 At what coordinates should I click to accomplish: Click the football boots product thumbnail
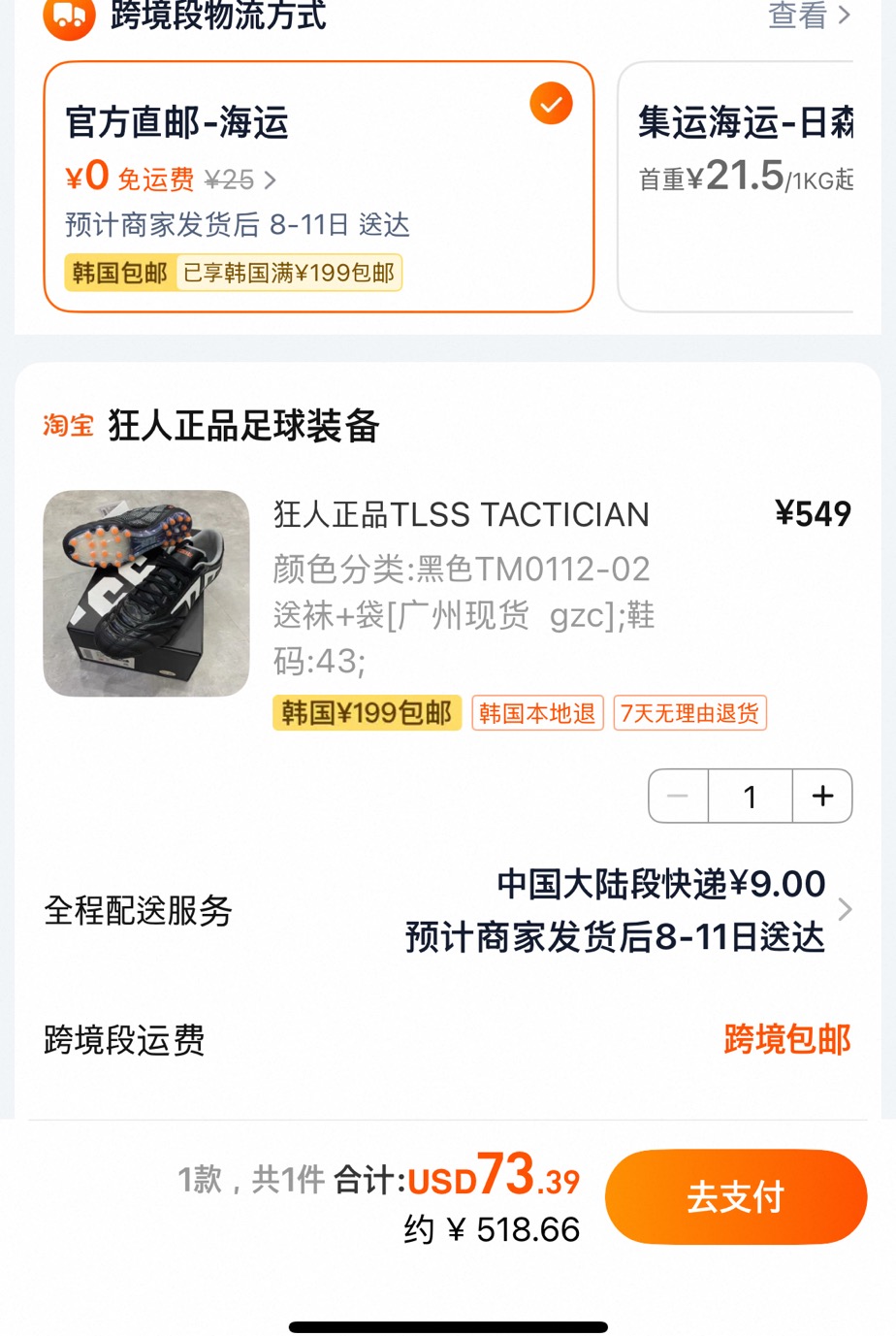tap(146, 593)
